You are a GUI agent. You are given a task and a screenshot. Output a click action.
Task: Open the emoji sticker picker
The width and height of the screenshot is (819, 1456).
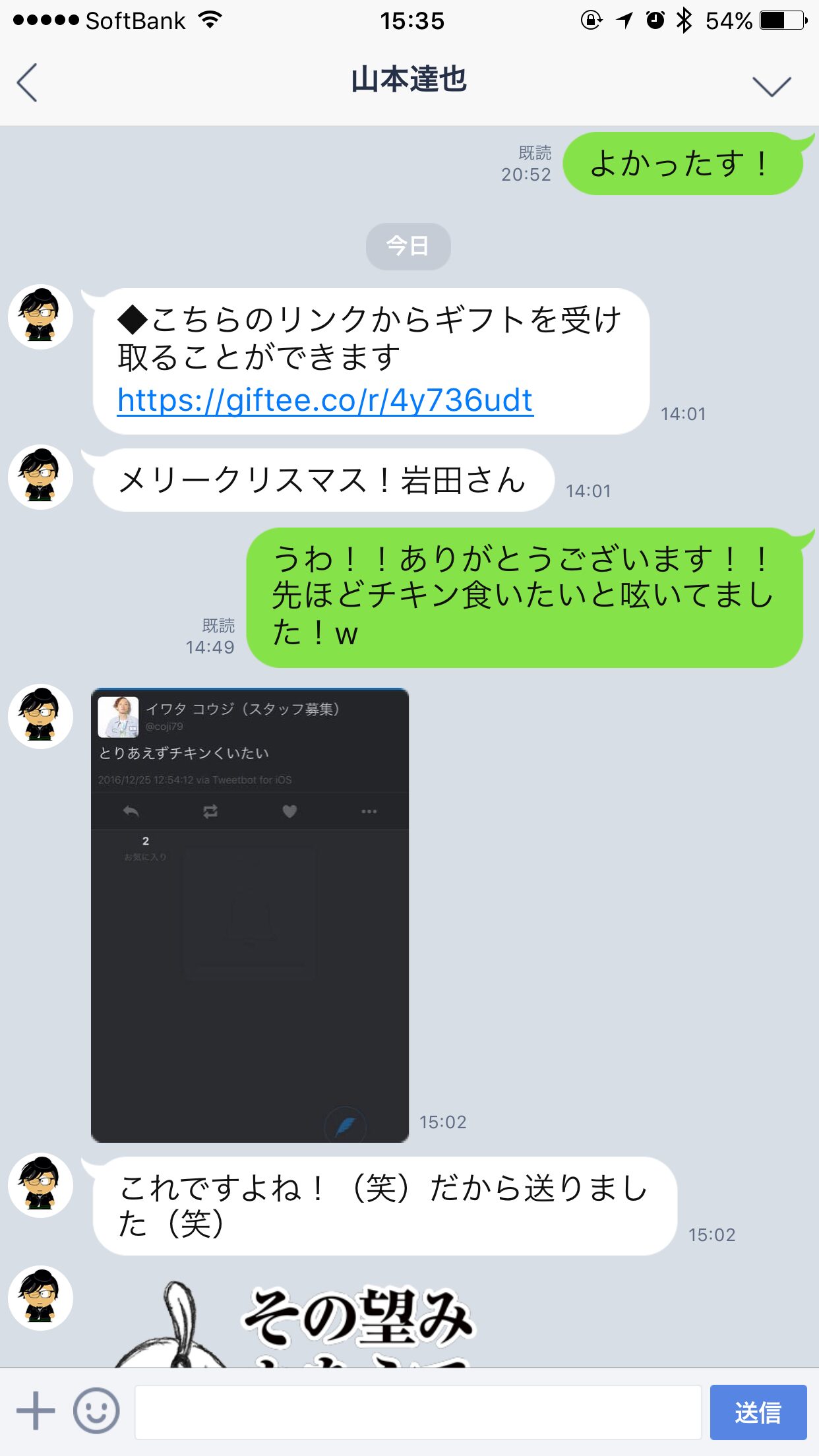tap(96, 1411)
